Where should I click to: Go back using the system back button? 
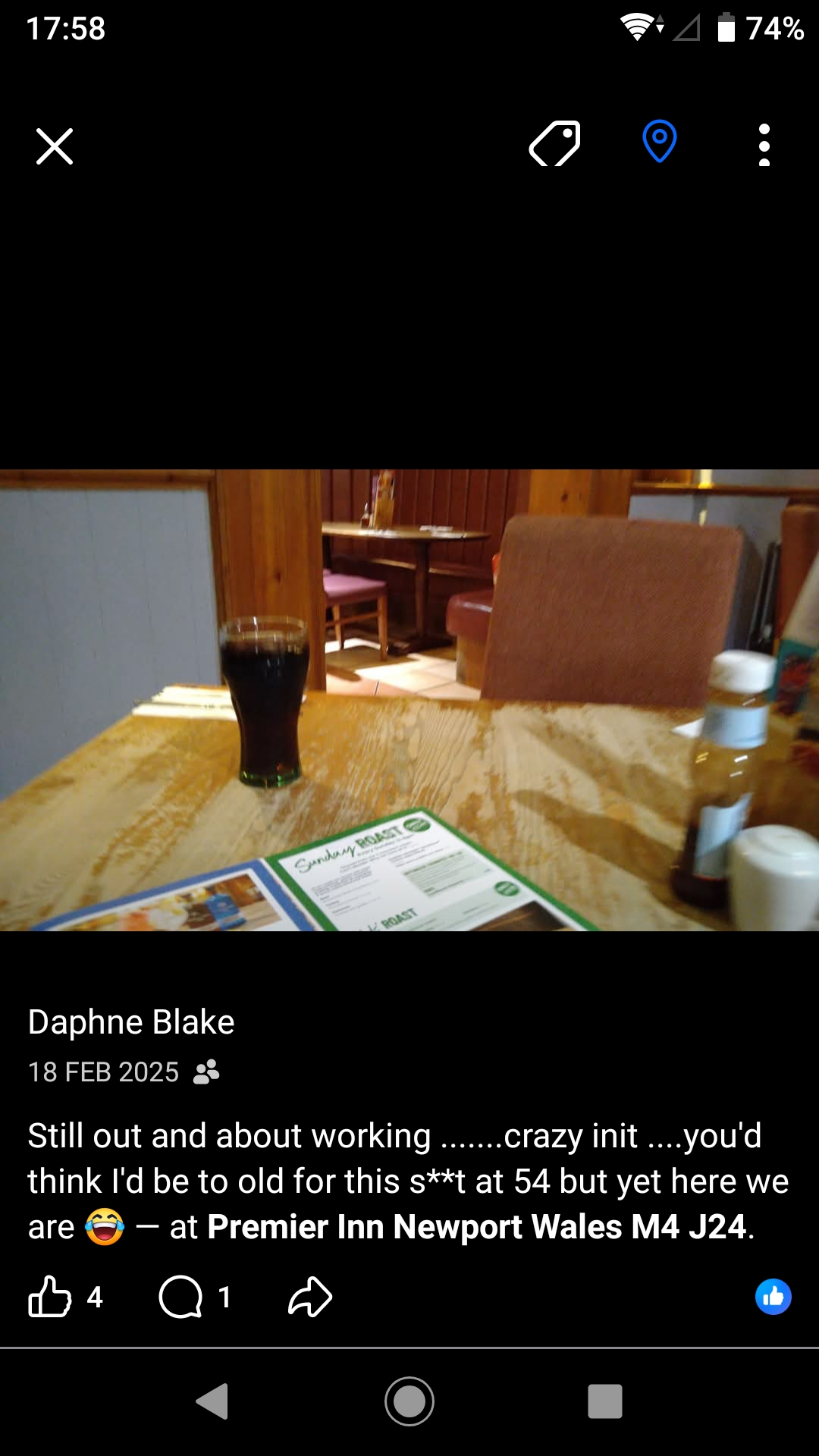(x=213, y=1401)
